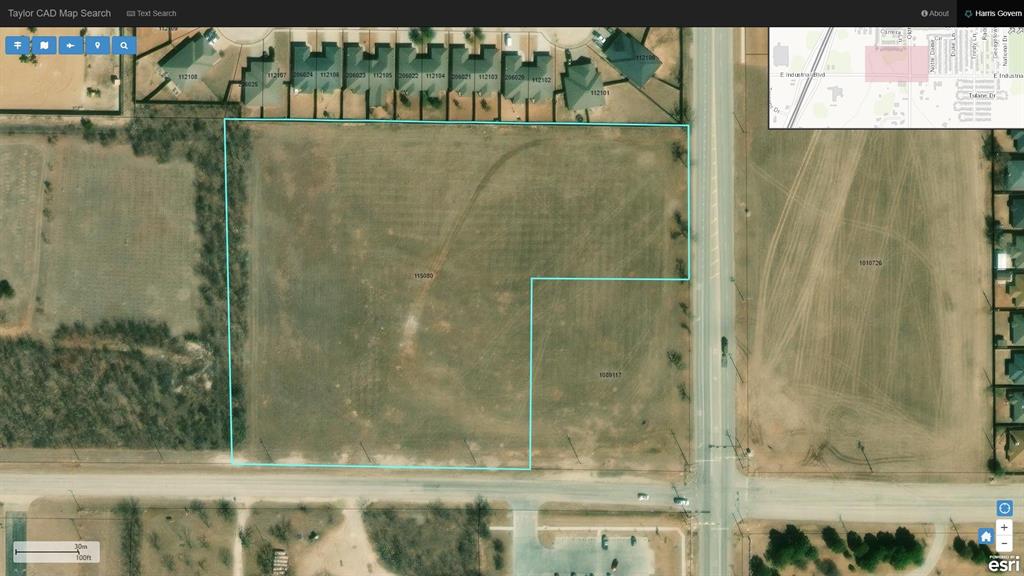Open the magnifier search tool

[x=123, y=45]
